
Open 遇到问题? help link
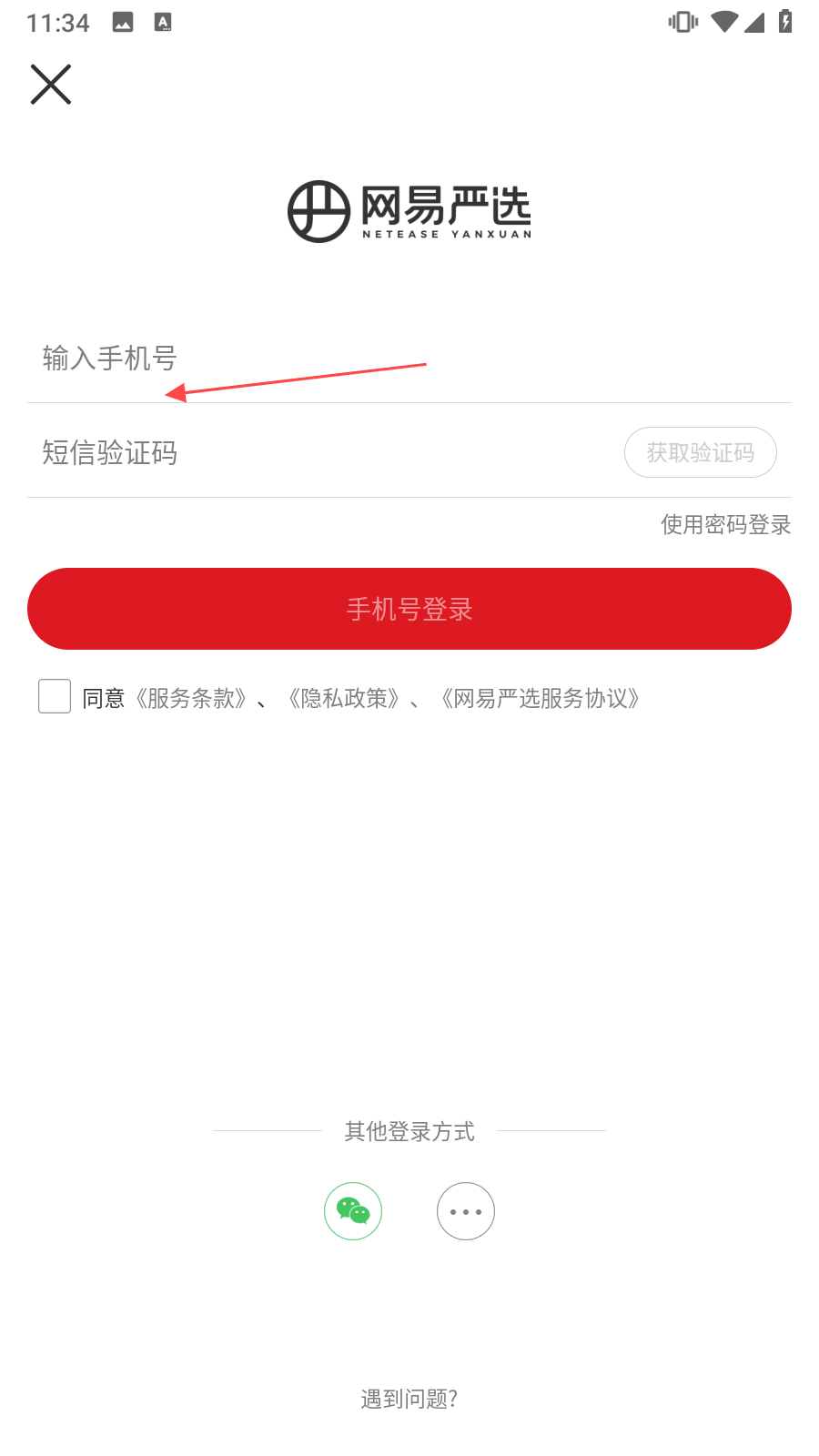point(409,1399)
